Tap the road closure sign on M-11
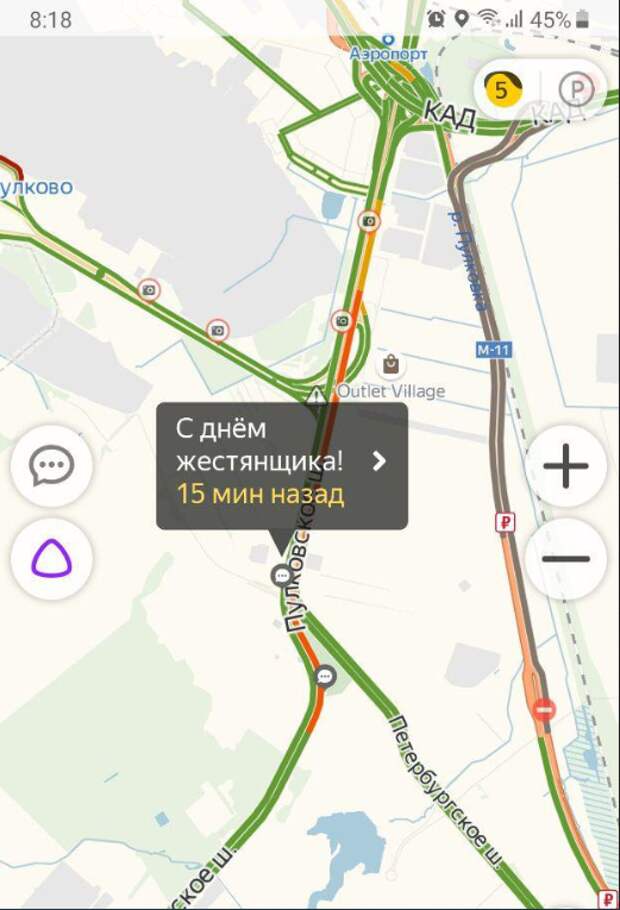The width and height of the screenshot is (620, 910). pos(543,710)
